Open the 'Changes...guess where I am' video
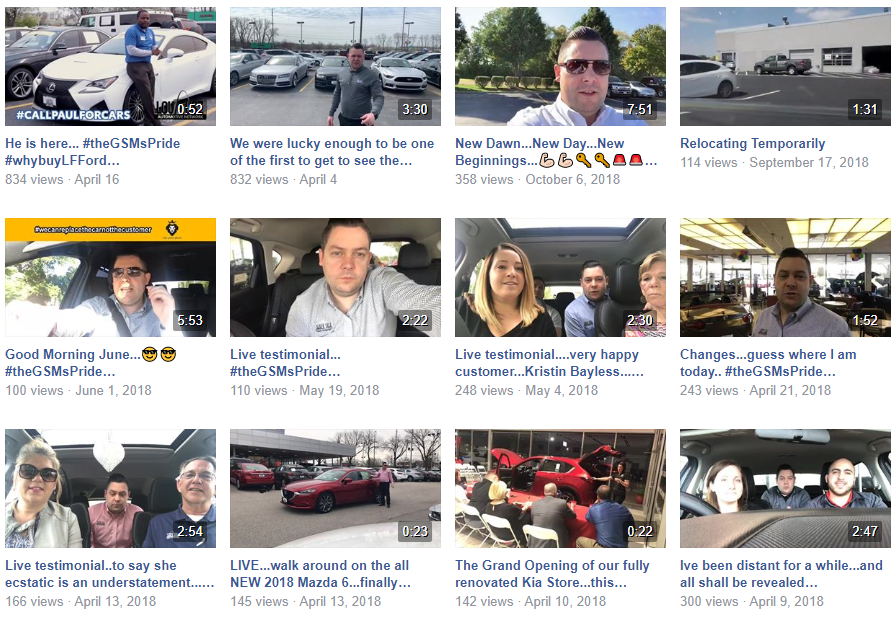Screen dimensions: 896x622 [785, 278]
